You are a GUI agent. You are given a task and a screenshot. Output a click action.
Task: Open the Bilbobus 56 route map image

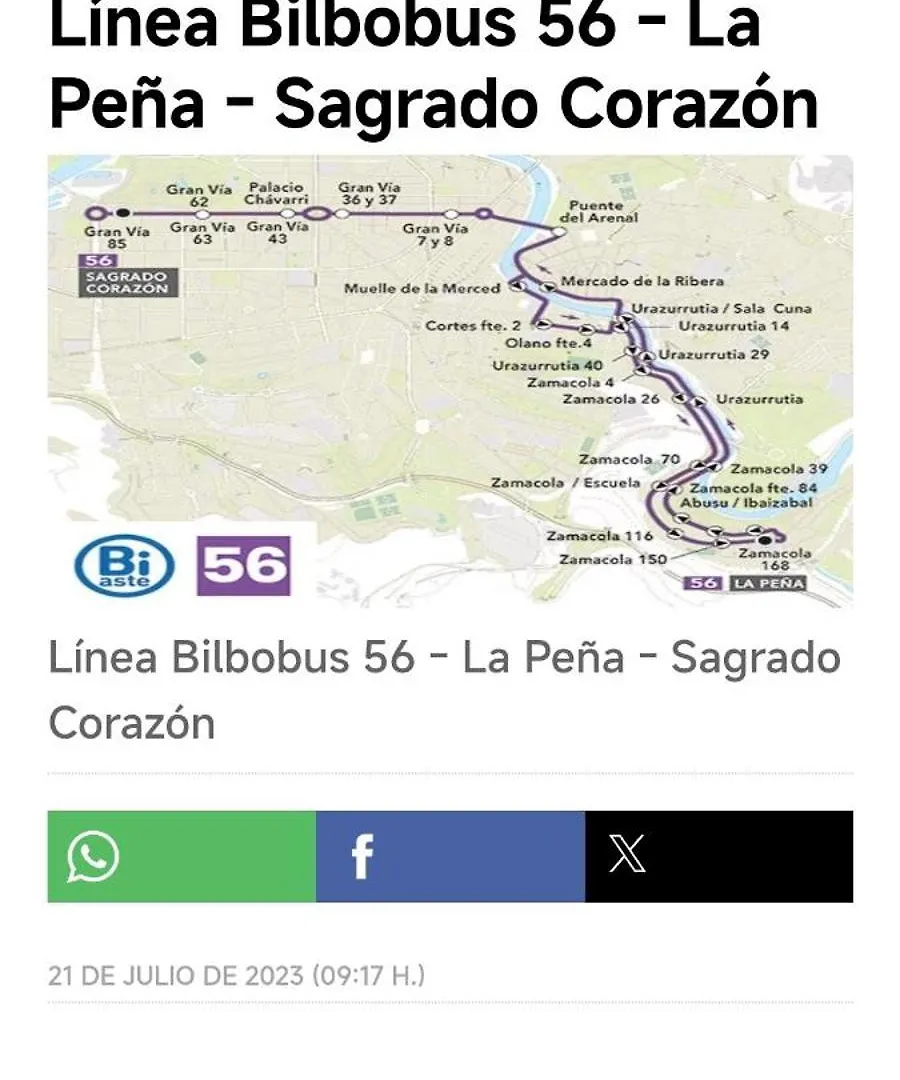coord(450,380)
